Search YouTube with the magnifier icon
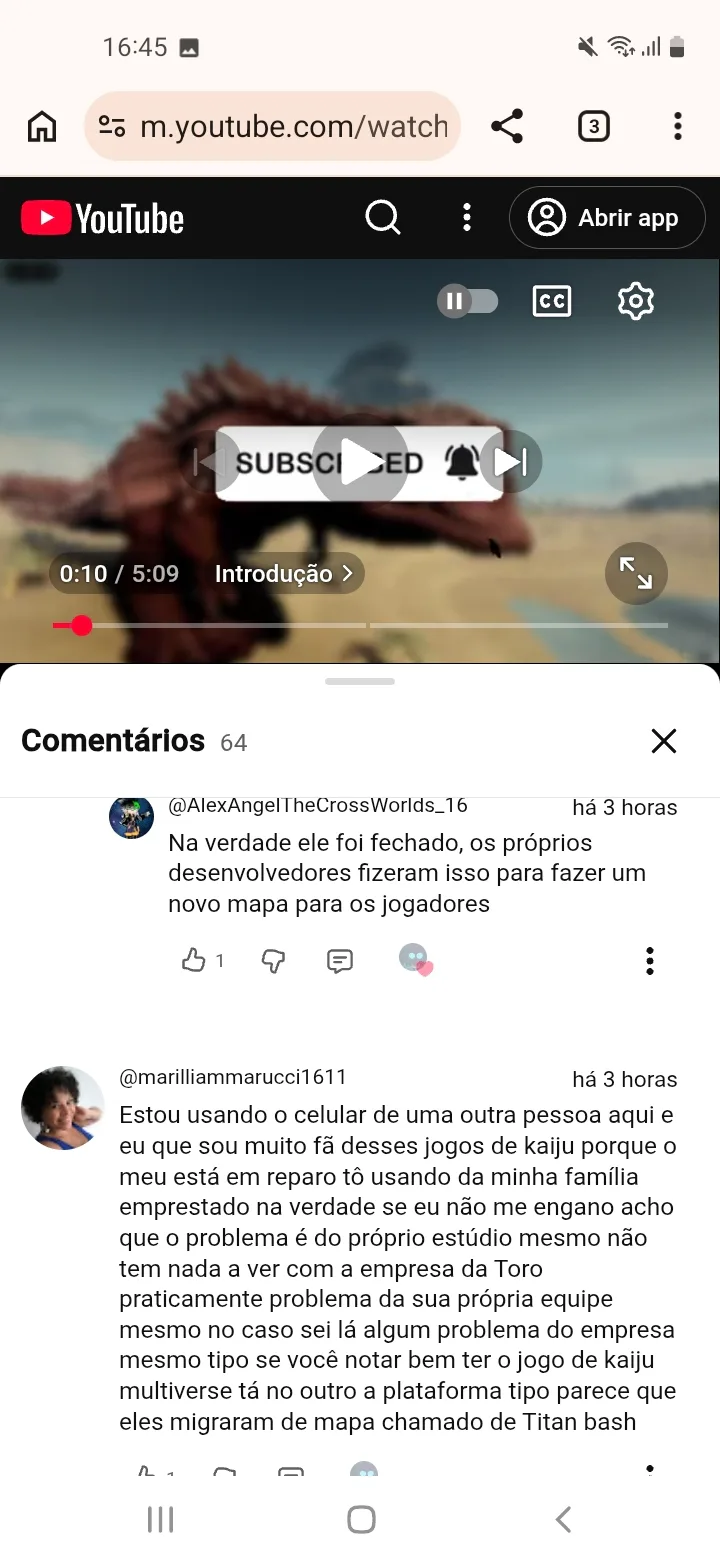The image size is (720, 1560). point(383,217)
